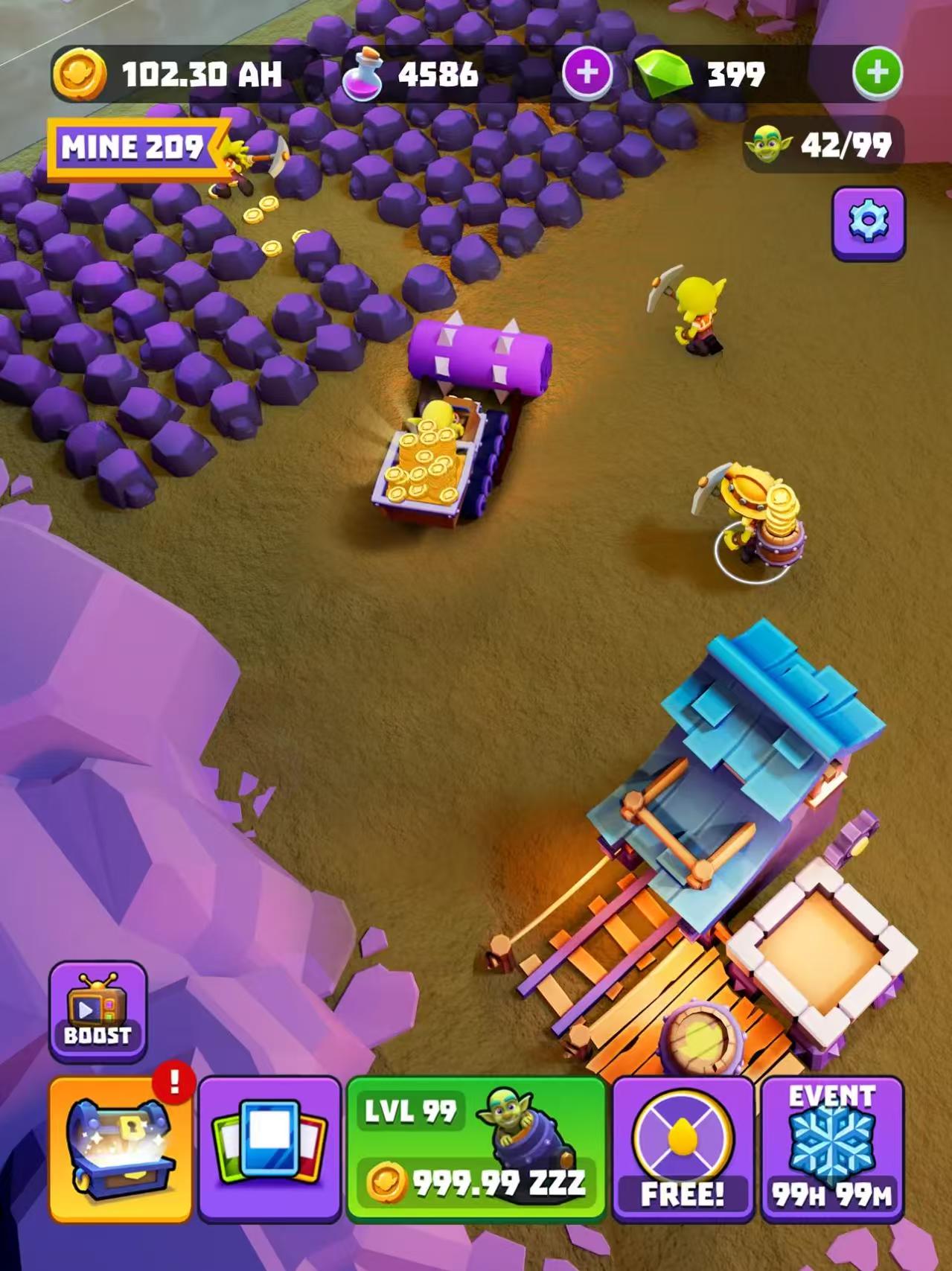Open the Boost TV button

pyautogui.click(x=98, y=1010)
